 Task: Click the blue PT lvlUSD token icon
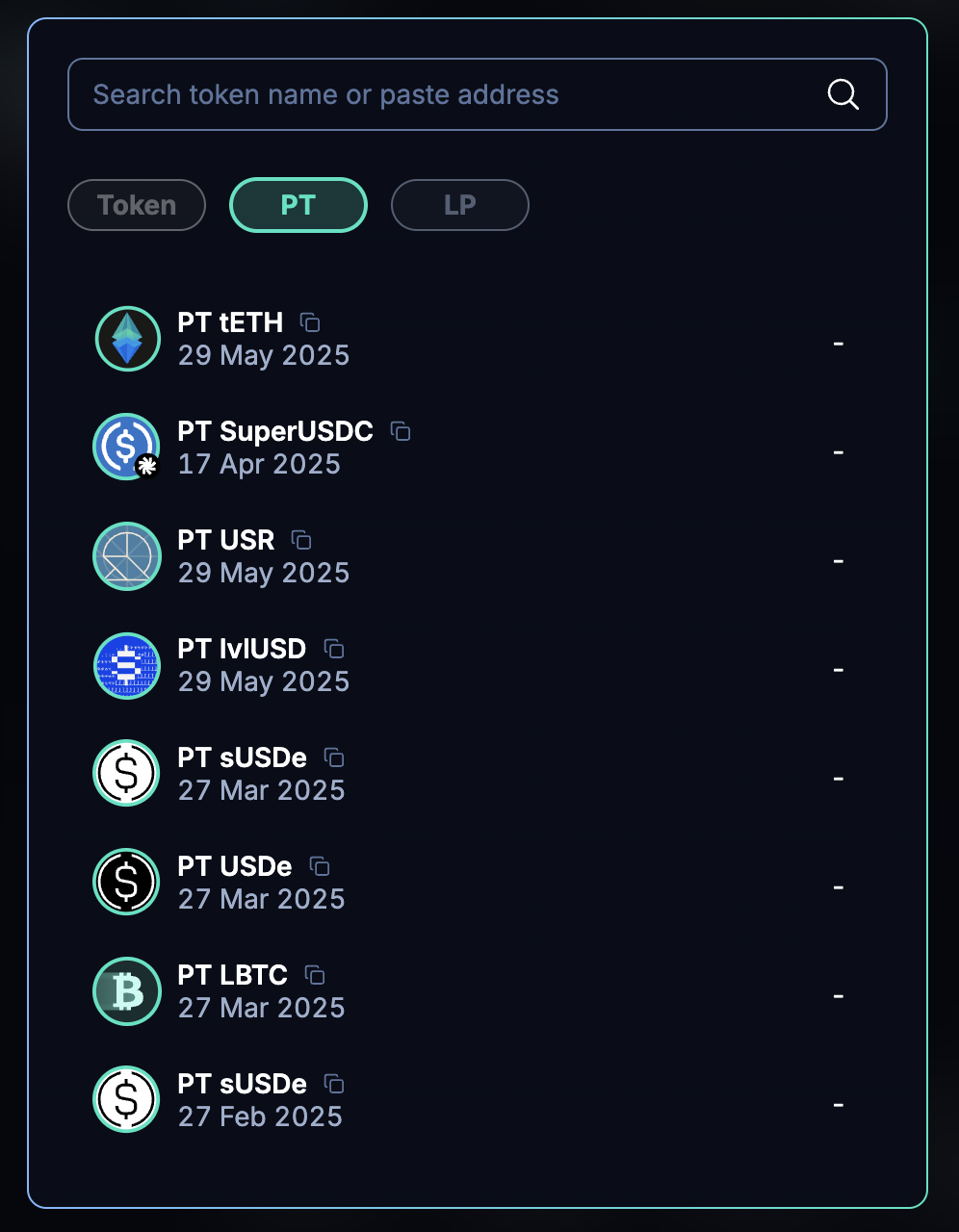pyautogui.click(x=126, y=665)
